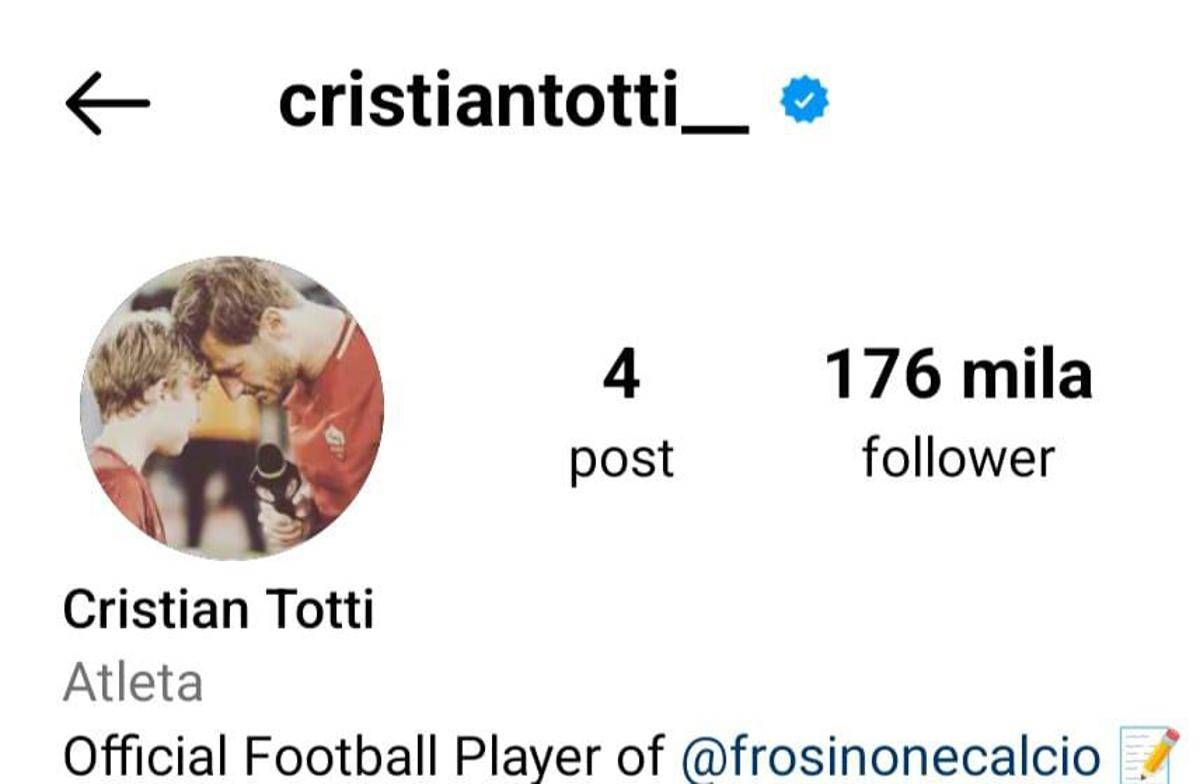
Task: Open Cristian Totti's profile picture
Action: click(232, 408)
